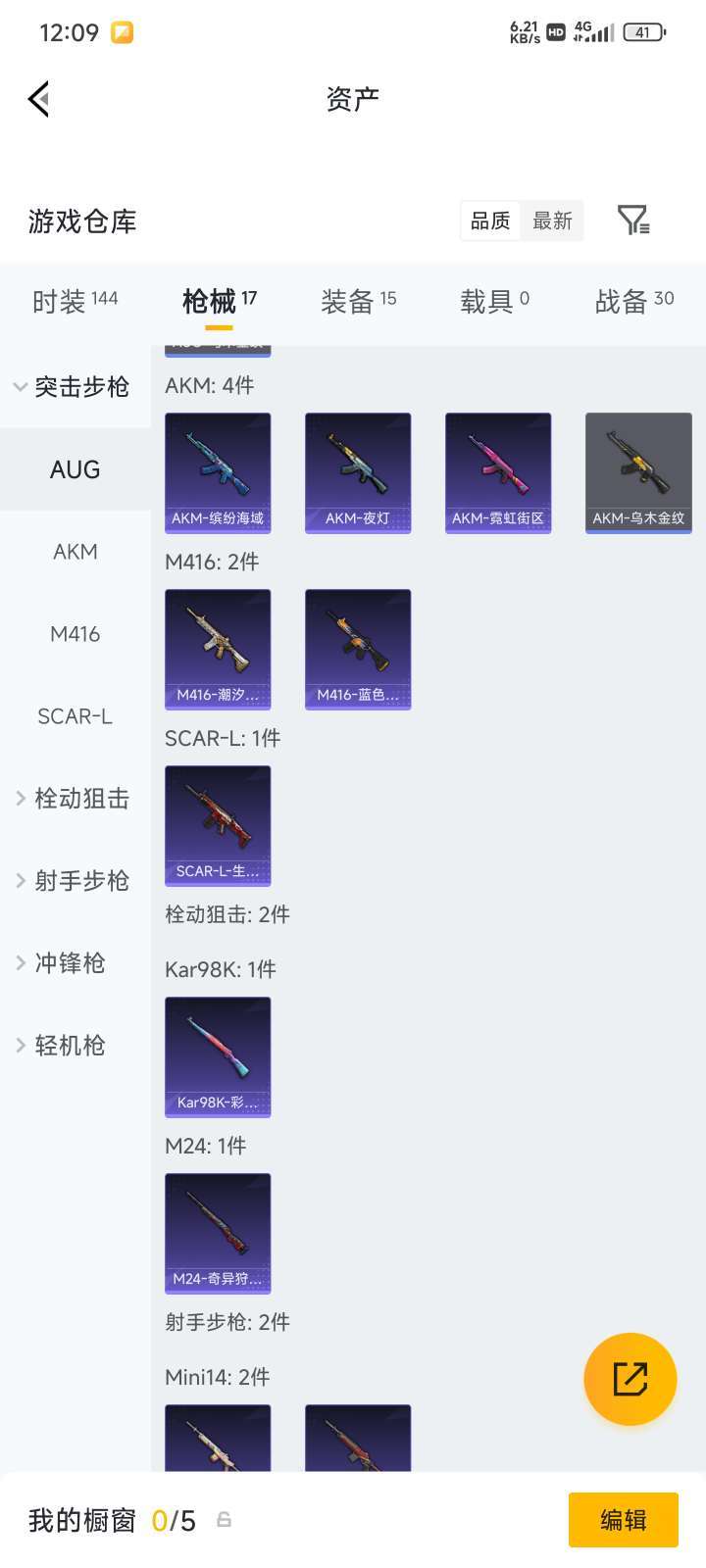Open the AKM-缤纷海域 skin
This screenshot has width=706, height=1568.
point(218,472)
